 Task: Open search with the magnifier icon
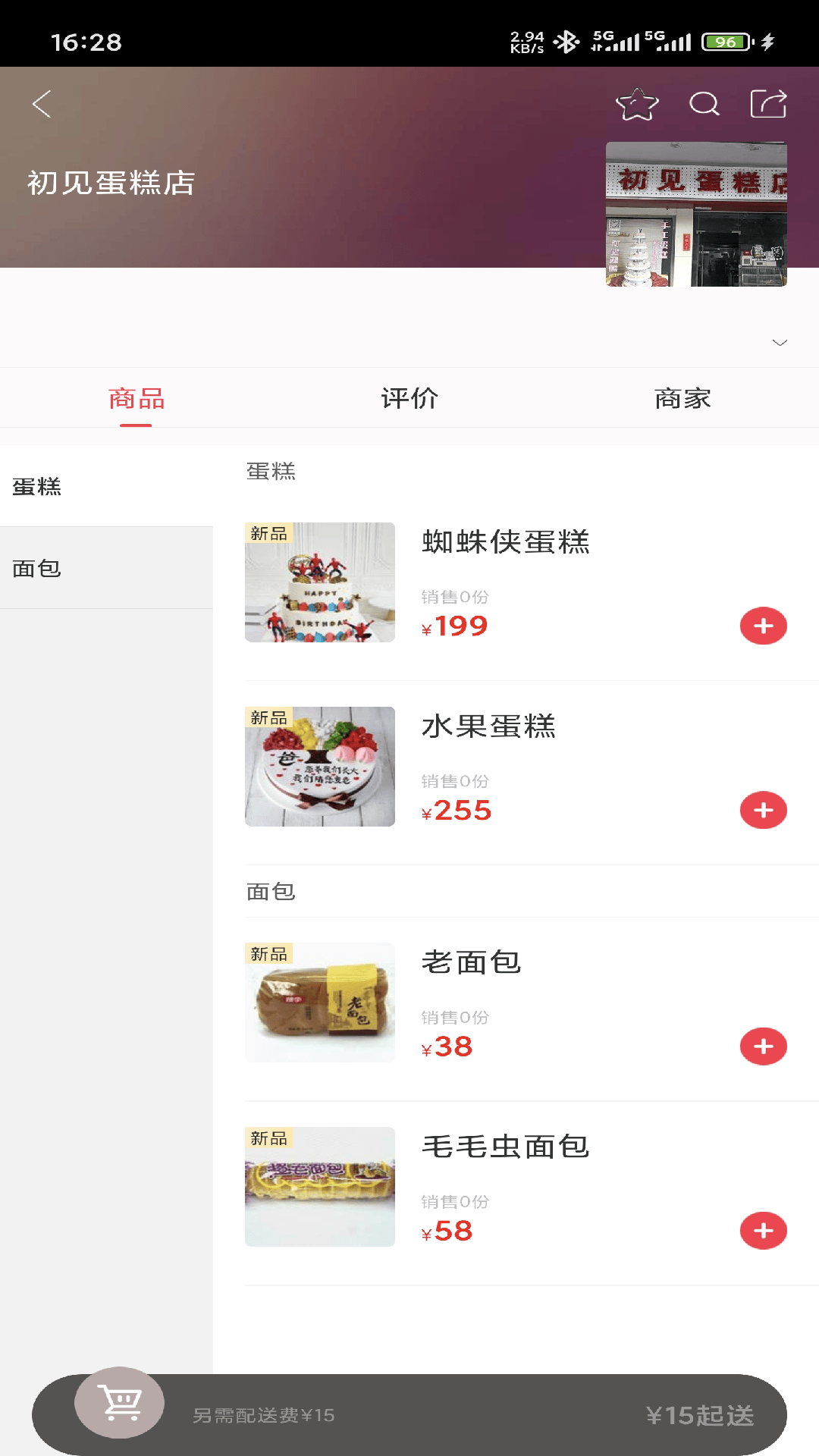point(704,104)
